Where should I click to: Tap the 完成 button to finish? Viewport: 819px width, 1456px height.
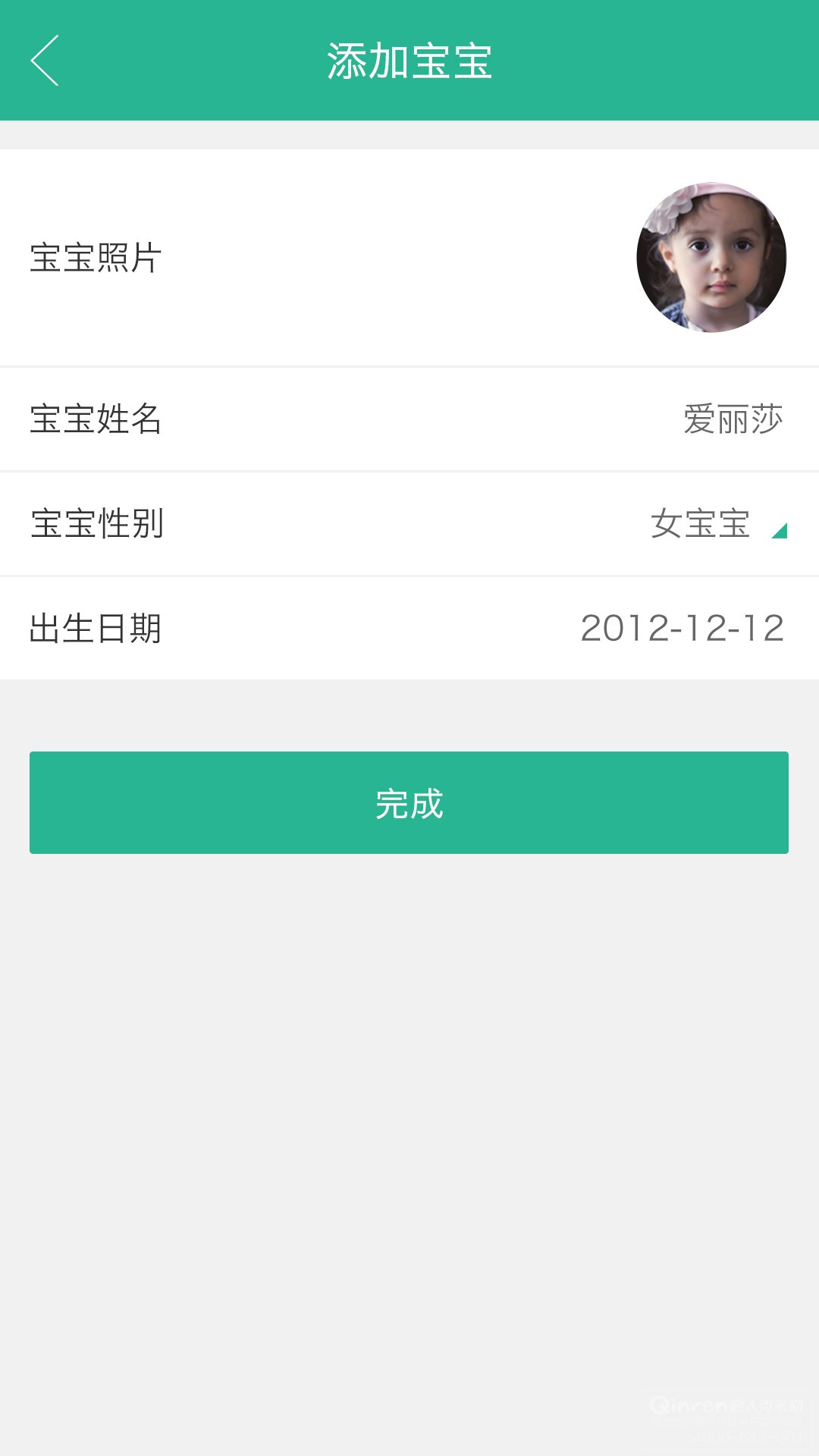409,802
